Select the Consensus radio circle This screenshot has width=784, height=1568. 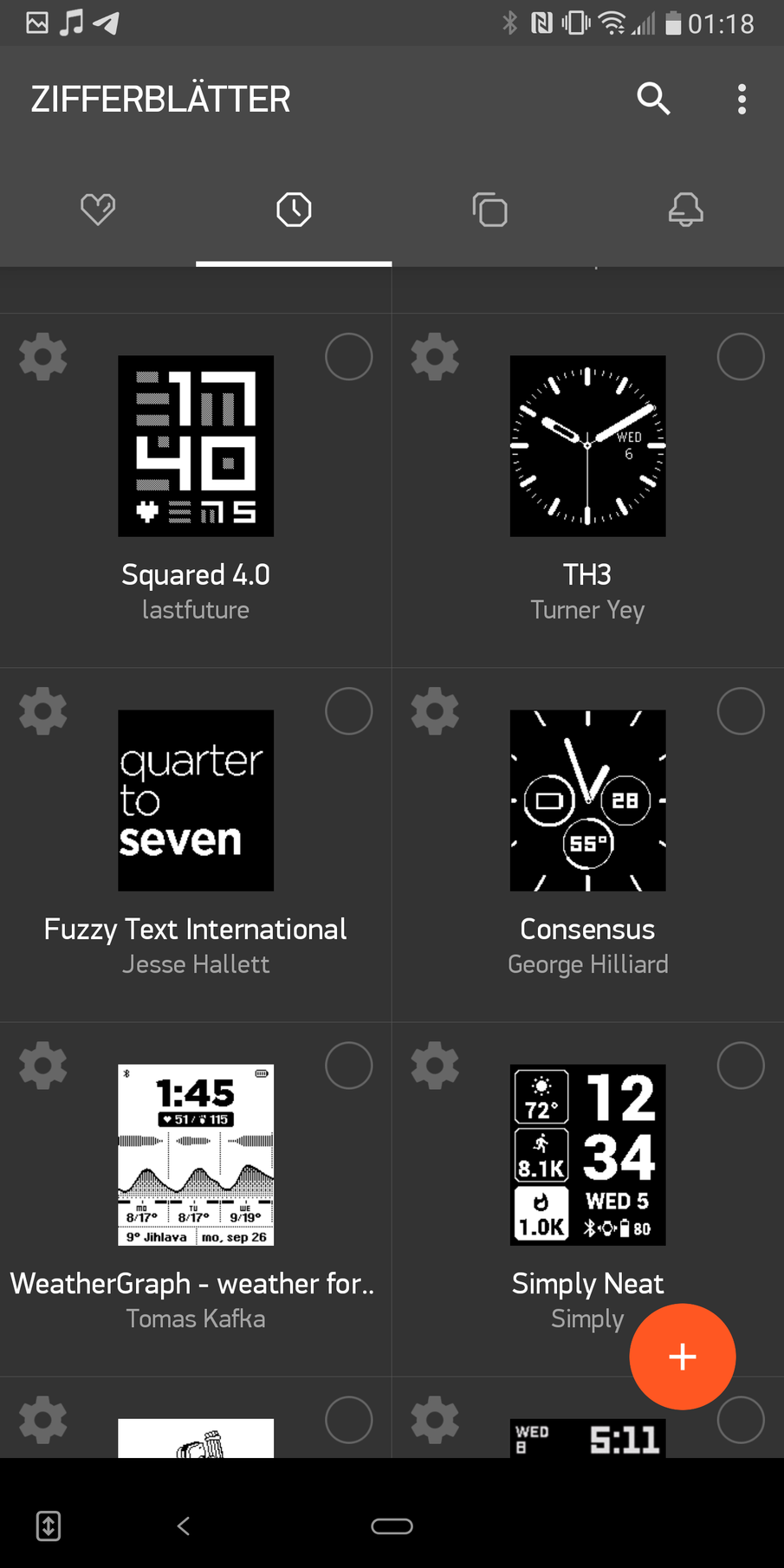coord(740,711)
